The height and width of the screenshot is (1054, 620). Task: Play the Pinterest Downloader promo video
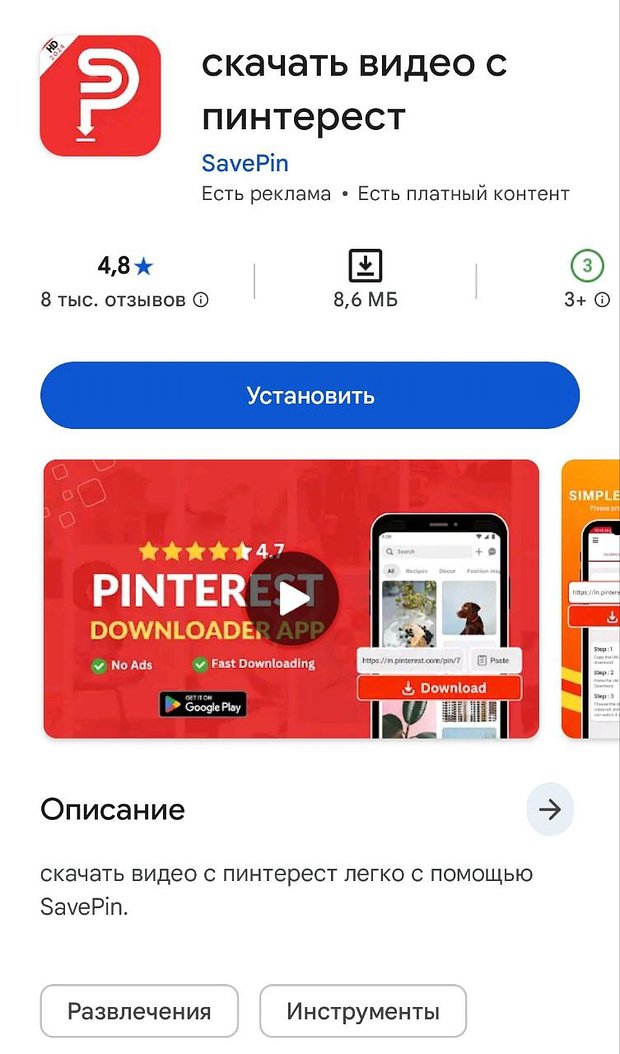click(x=293, y=599)
